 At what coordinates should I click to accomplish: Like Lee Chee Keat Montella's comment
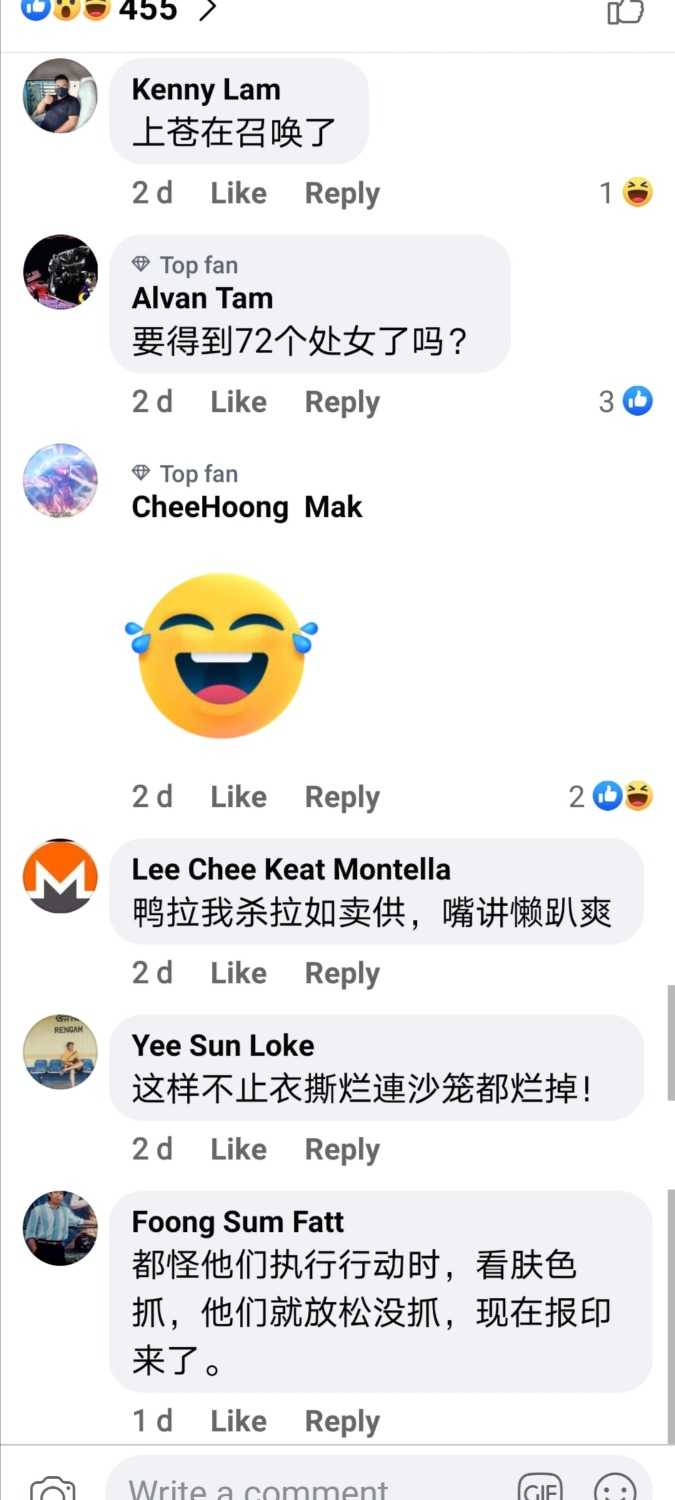pos(238,973)
